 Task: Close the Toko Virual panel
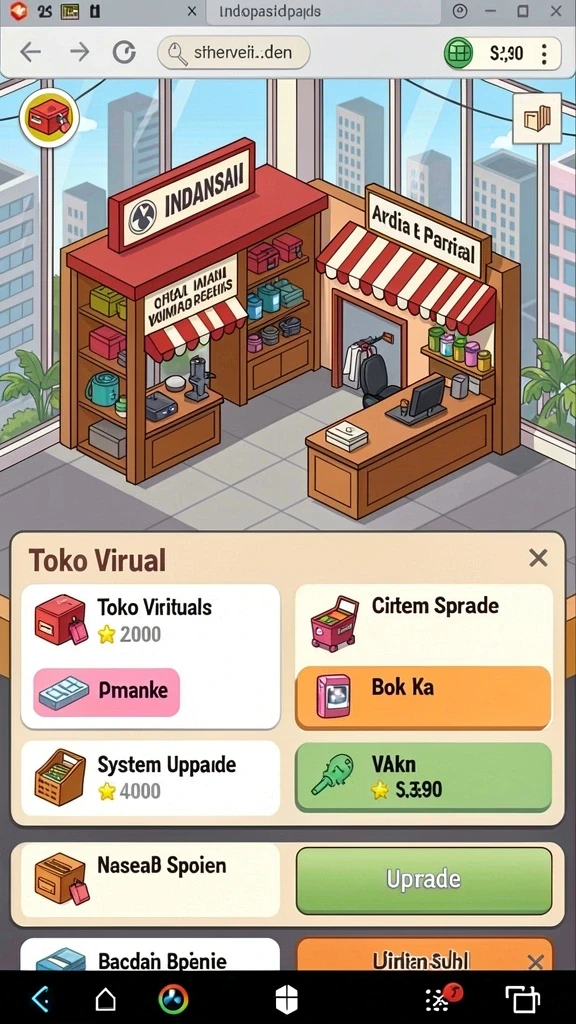click(x=538, y=558)
